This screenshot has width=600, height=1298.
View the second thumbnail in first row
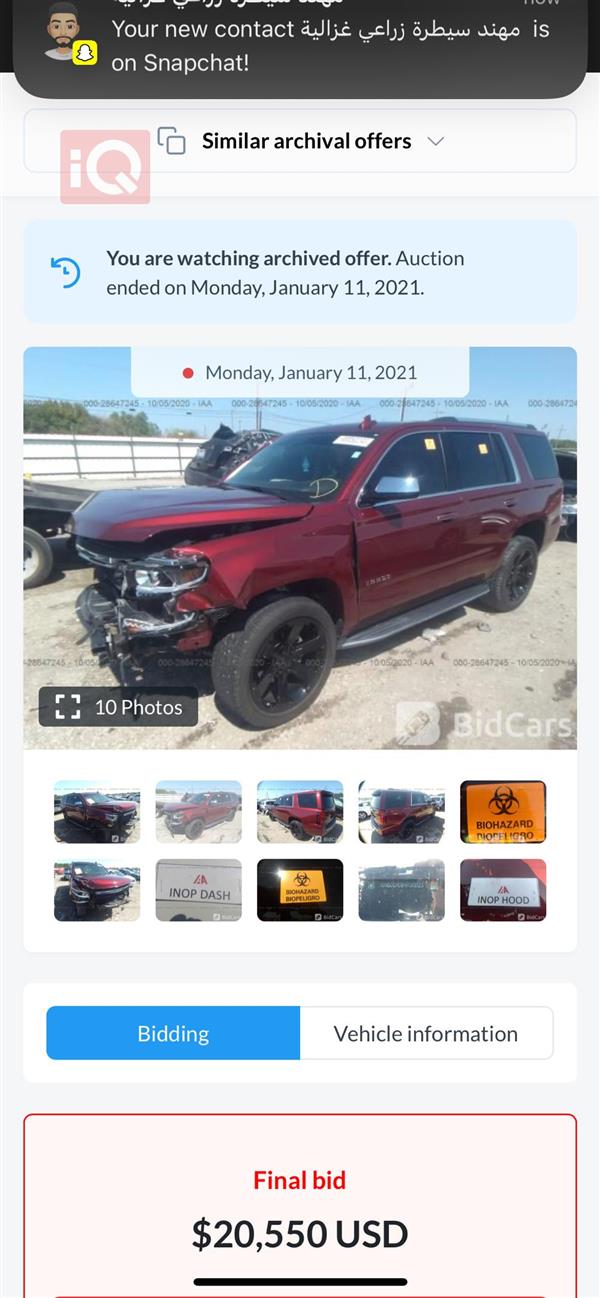(198, 812)
